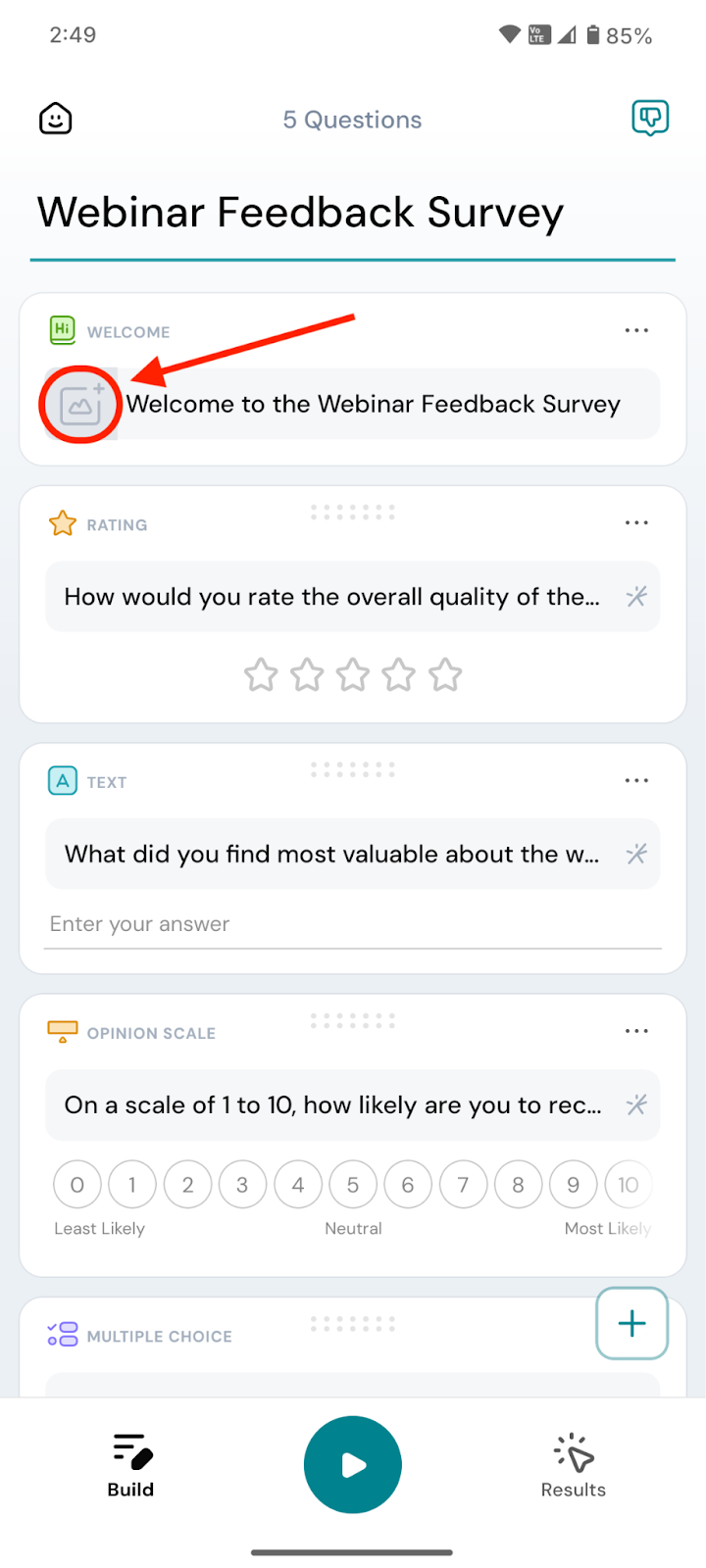Viewport: 706px width, 1568px height.
Task: Open the Text card overflow menu
Action: pyautogui.click(x=636, y=781)
